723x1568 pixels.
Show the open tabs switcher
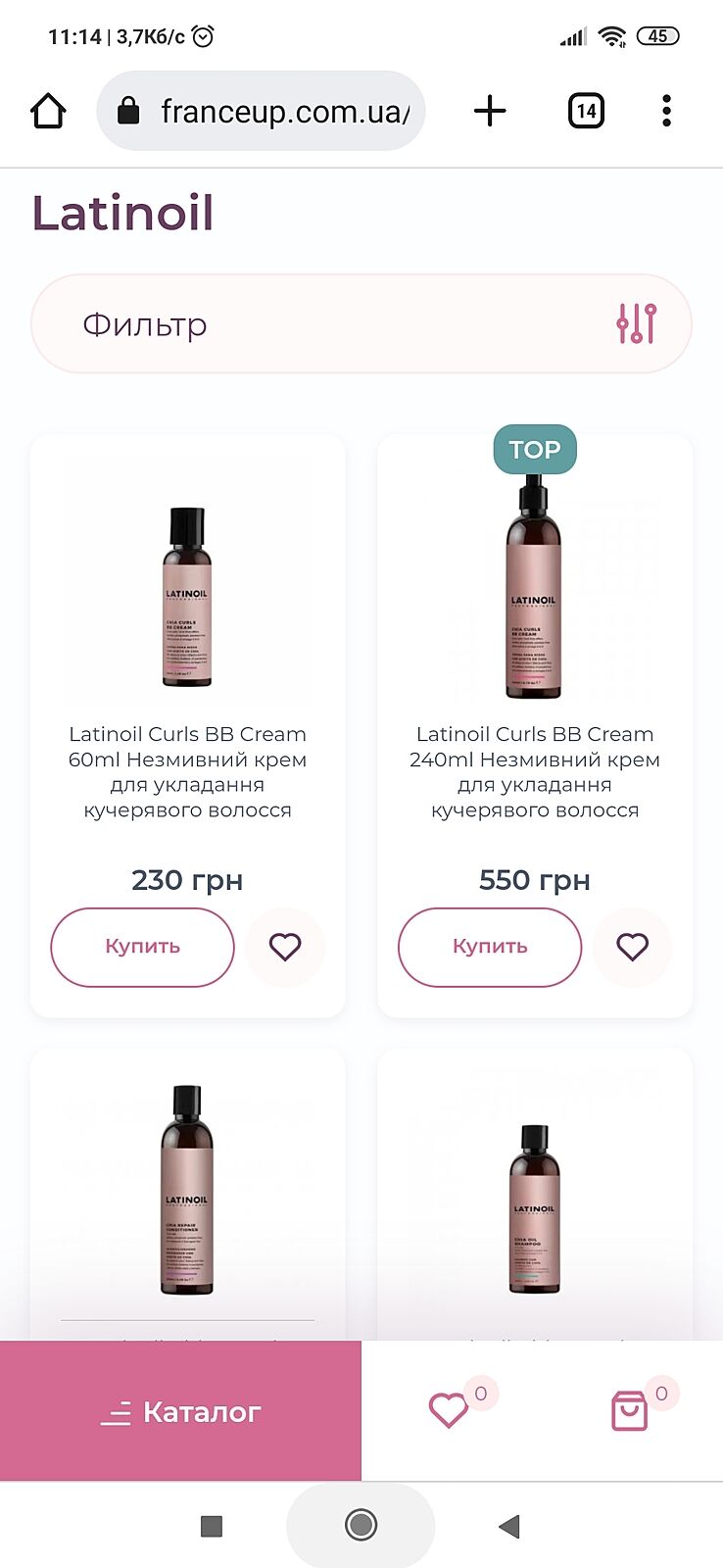click(x=586, y=112)
